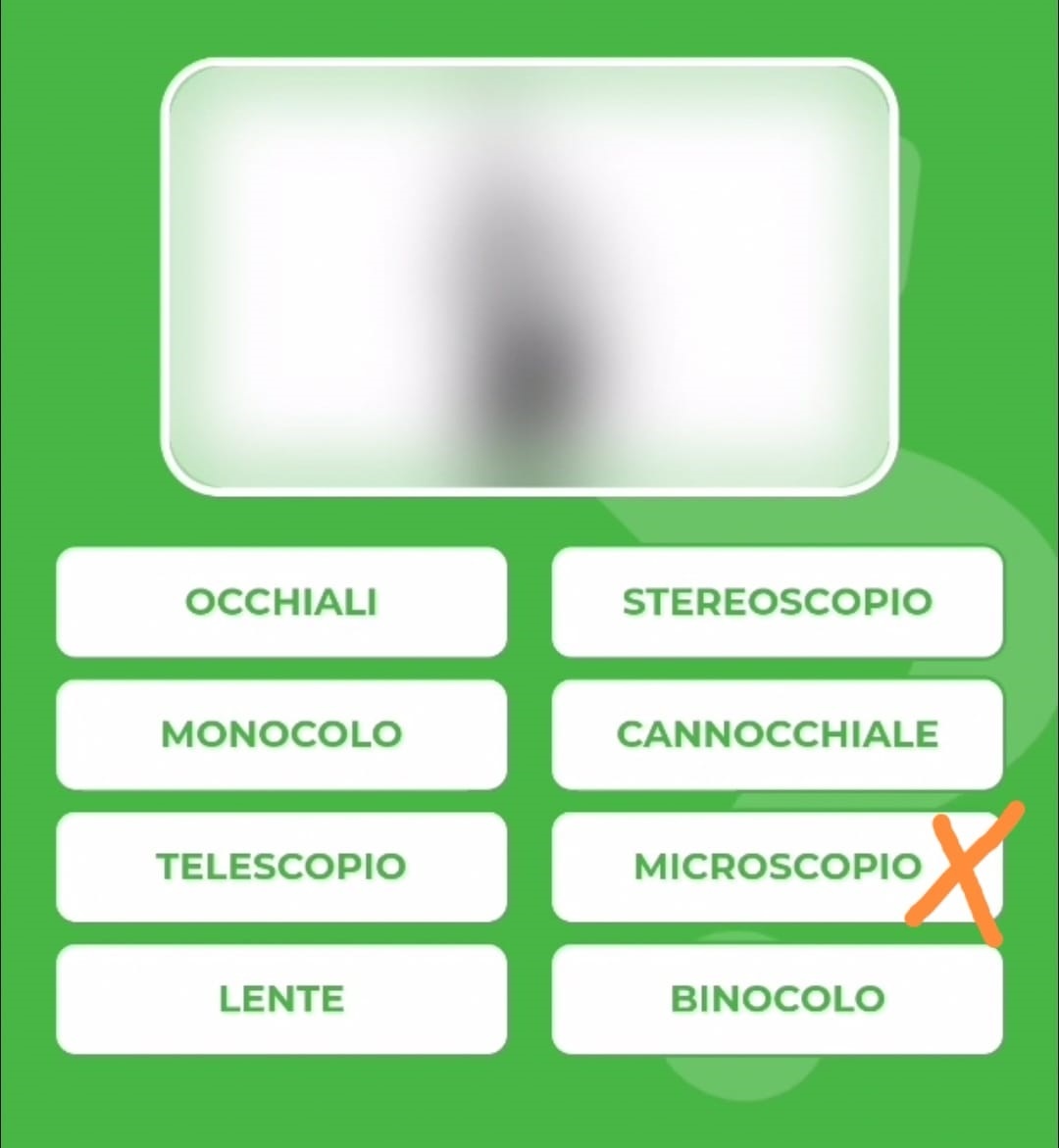Select the OCCHIALI answer
Screen dimensions: 1059x1148
(281, 602)
